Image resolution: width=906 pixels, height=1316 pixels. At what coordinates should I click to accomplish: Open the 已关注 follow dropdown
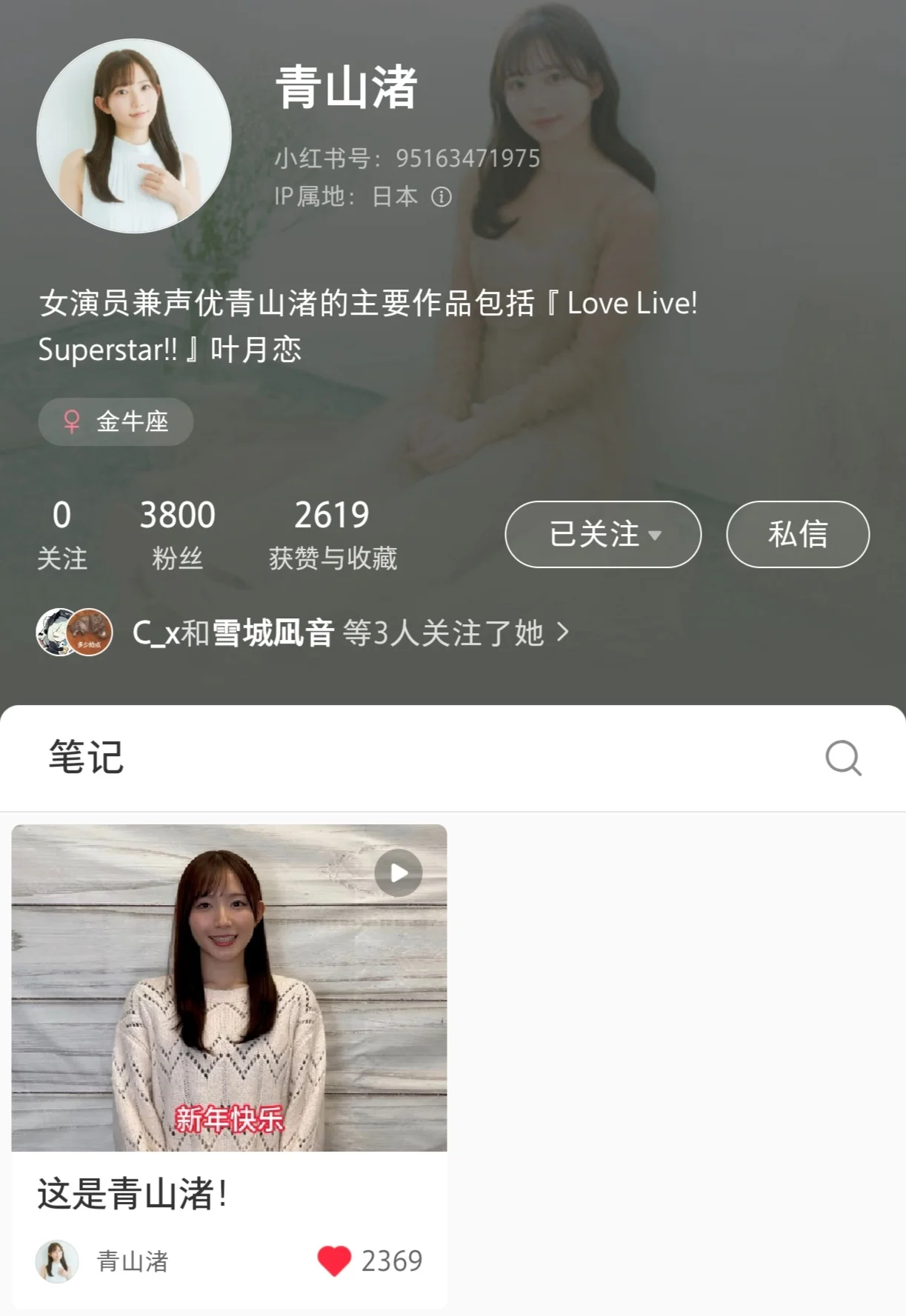602,534
